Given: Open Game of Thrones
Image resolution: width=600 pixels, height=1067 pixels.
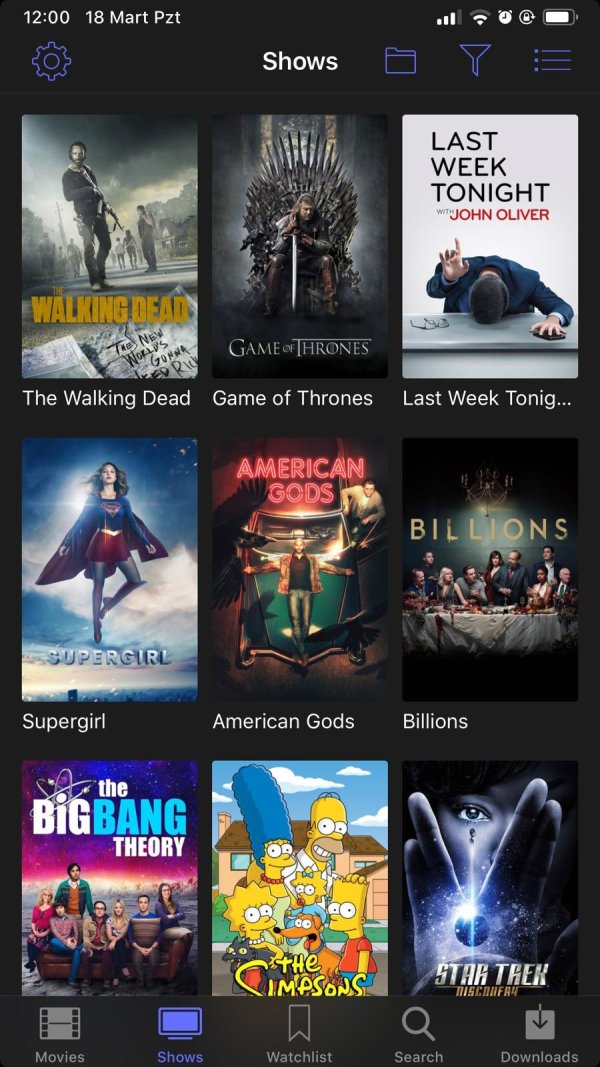Looking at the screenshot, I should pos(300,246).
